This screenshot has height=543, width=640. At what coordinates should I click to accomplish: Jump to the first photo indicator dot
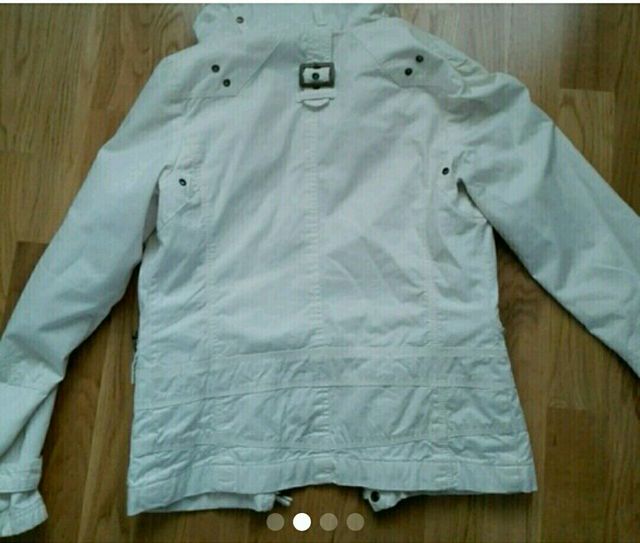(x=275, y=521)
